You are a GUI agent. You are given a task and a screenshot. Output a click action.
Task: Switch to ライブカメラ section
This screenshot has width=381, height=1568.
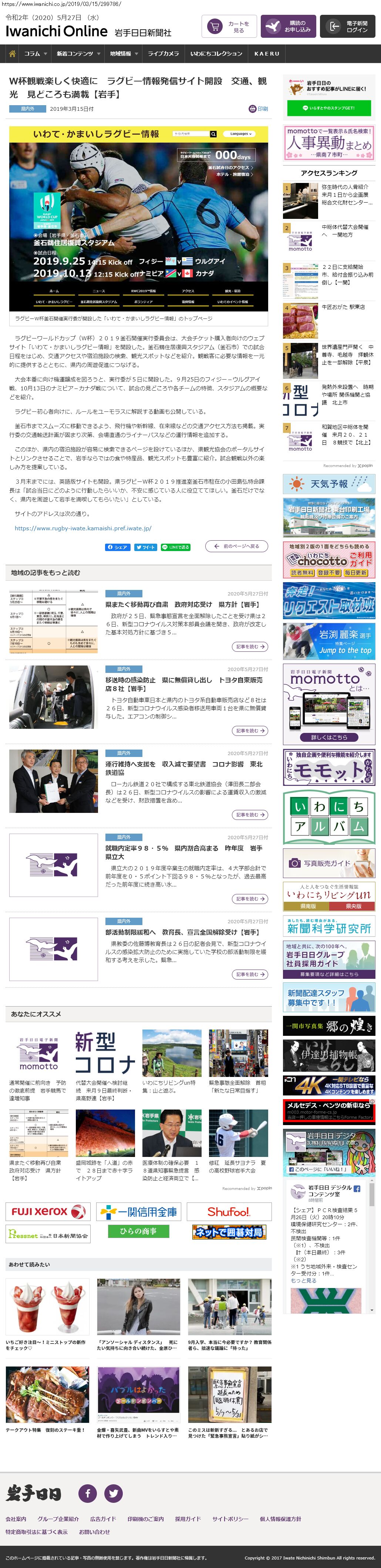coord(163,54)
